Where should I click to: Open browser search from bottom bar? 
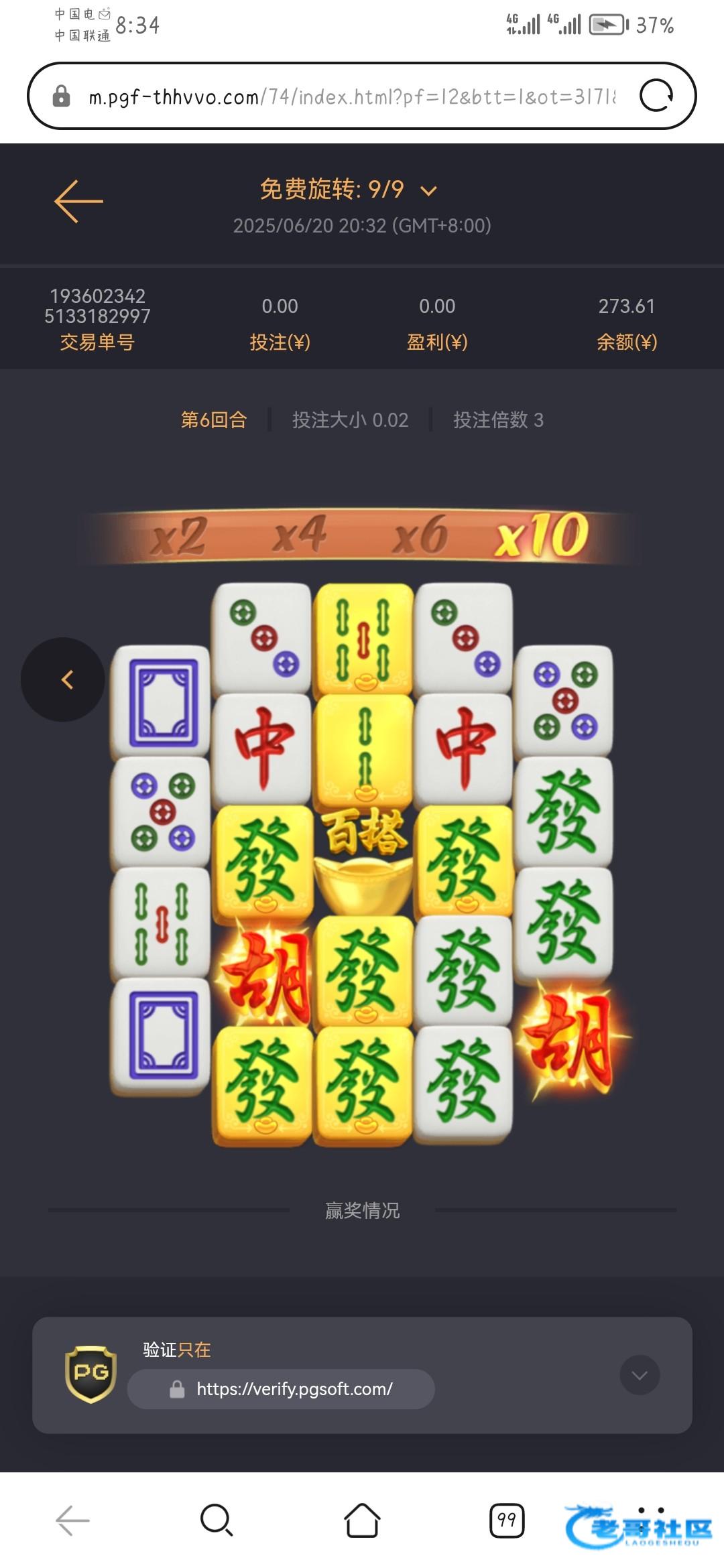[x=217, y=1520]
